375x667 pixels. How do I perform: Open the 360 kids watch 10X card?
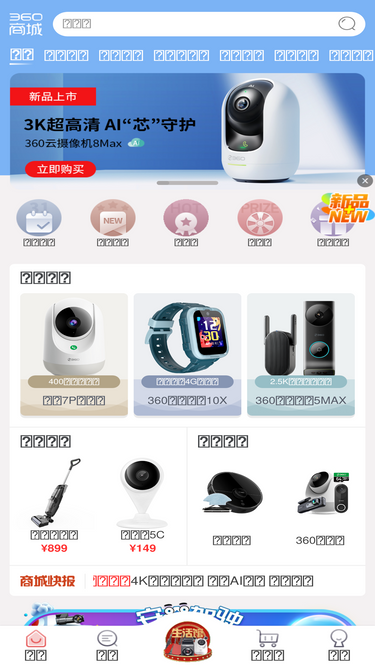pyautogui.click(x=188, y=354)
